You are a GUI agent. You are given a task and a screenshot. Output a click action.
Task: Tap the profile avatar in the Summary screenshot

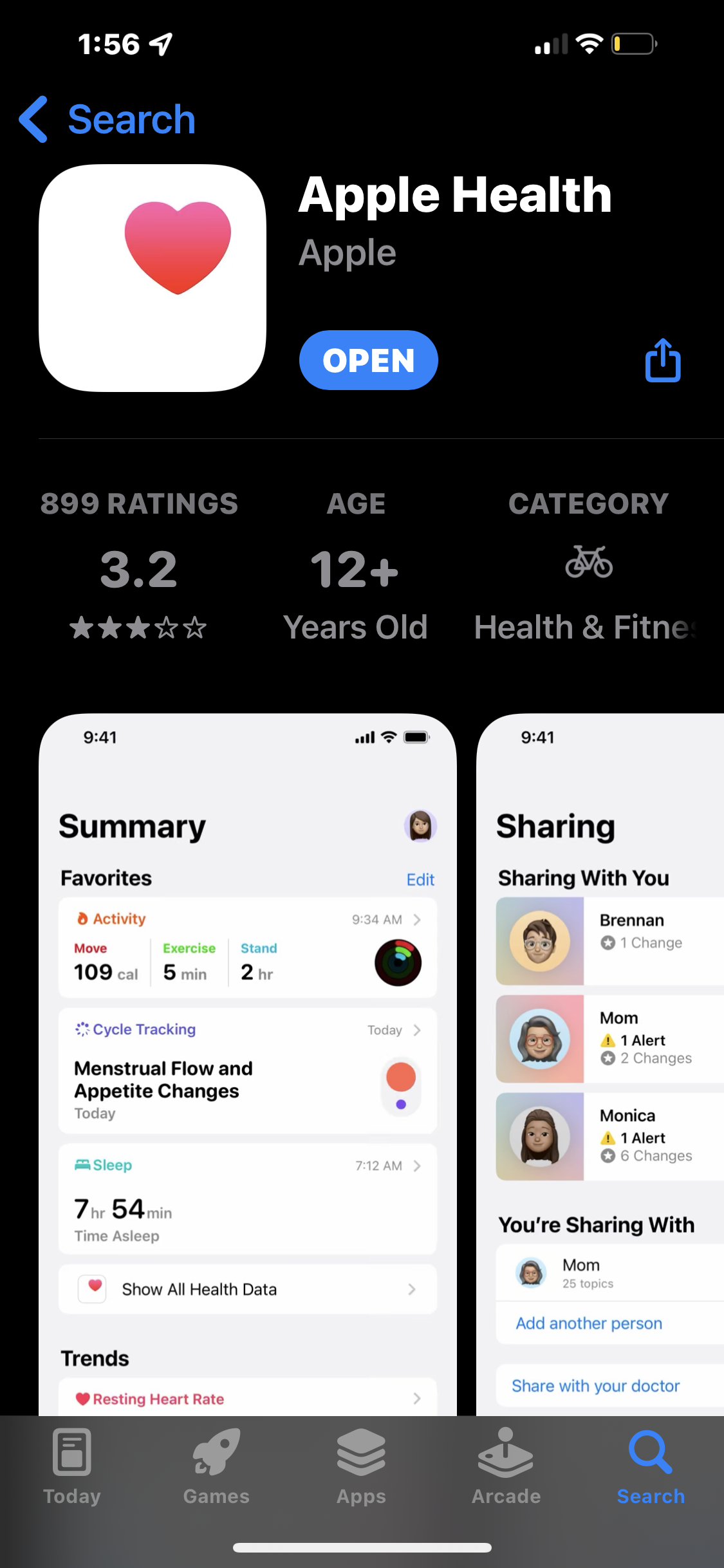pyautogui.click(x=420, y=826)
